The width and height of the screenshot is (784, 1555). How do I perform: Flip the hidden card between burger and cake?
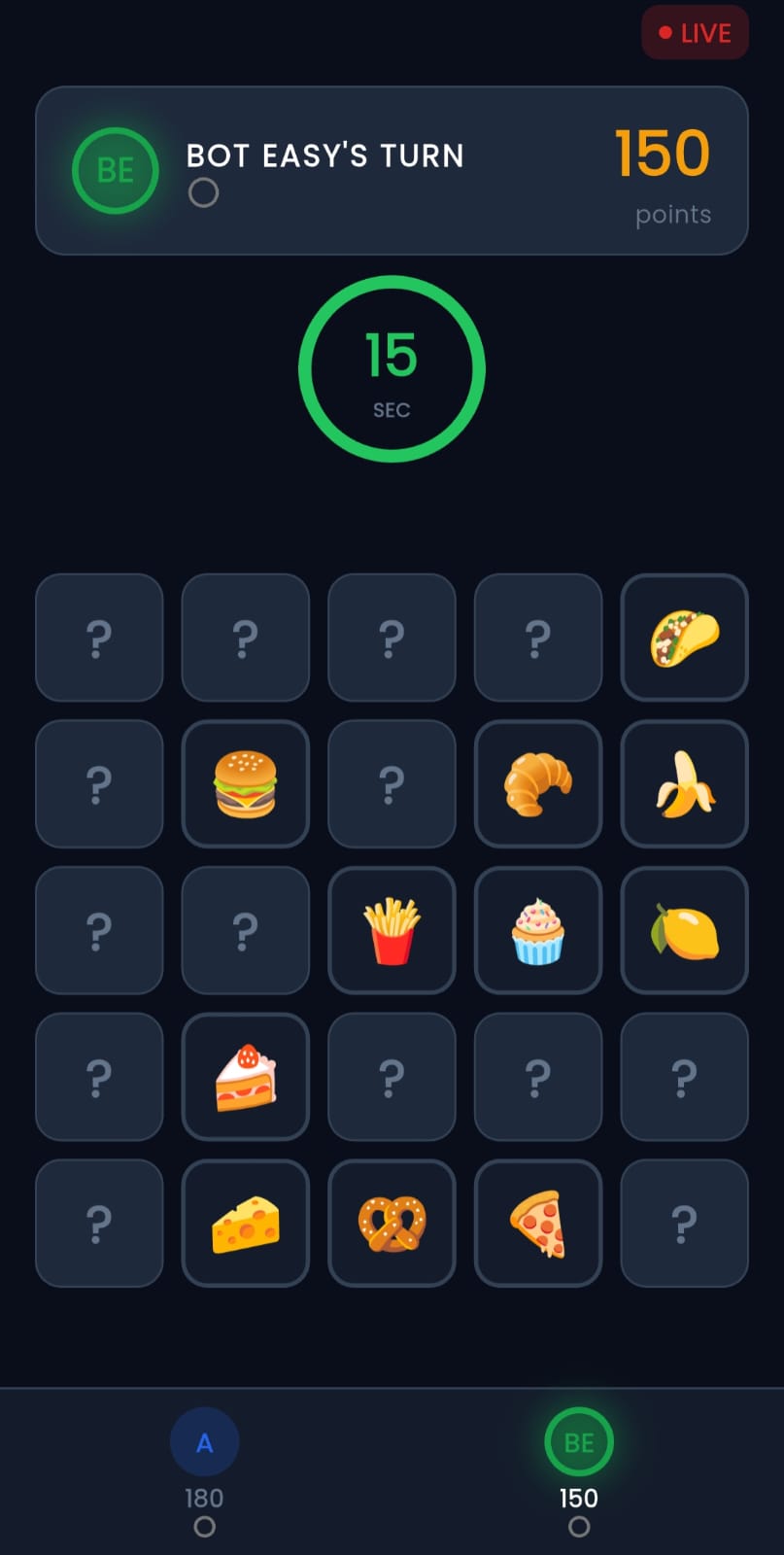(246, 930)
